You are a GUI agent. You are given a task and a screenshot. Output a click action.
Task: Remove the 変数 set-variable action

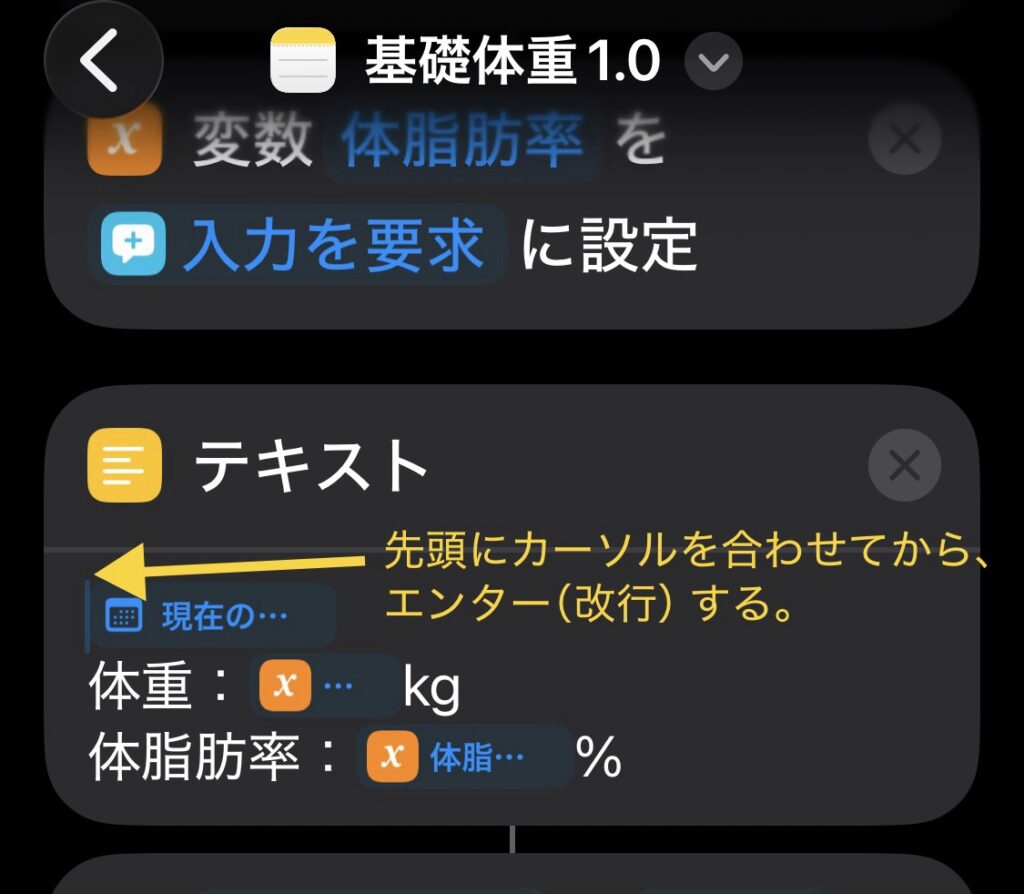tap(904, 139)
